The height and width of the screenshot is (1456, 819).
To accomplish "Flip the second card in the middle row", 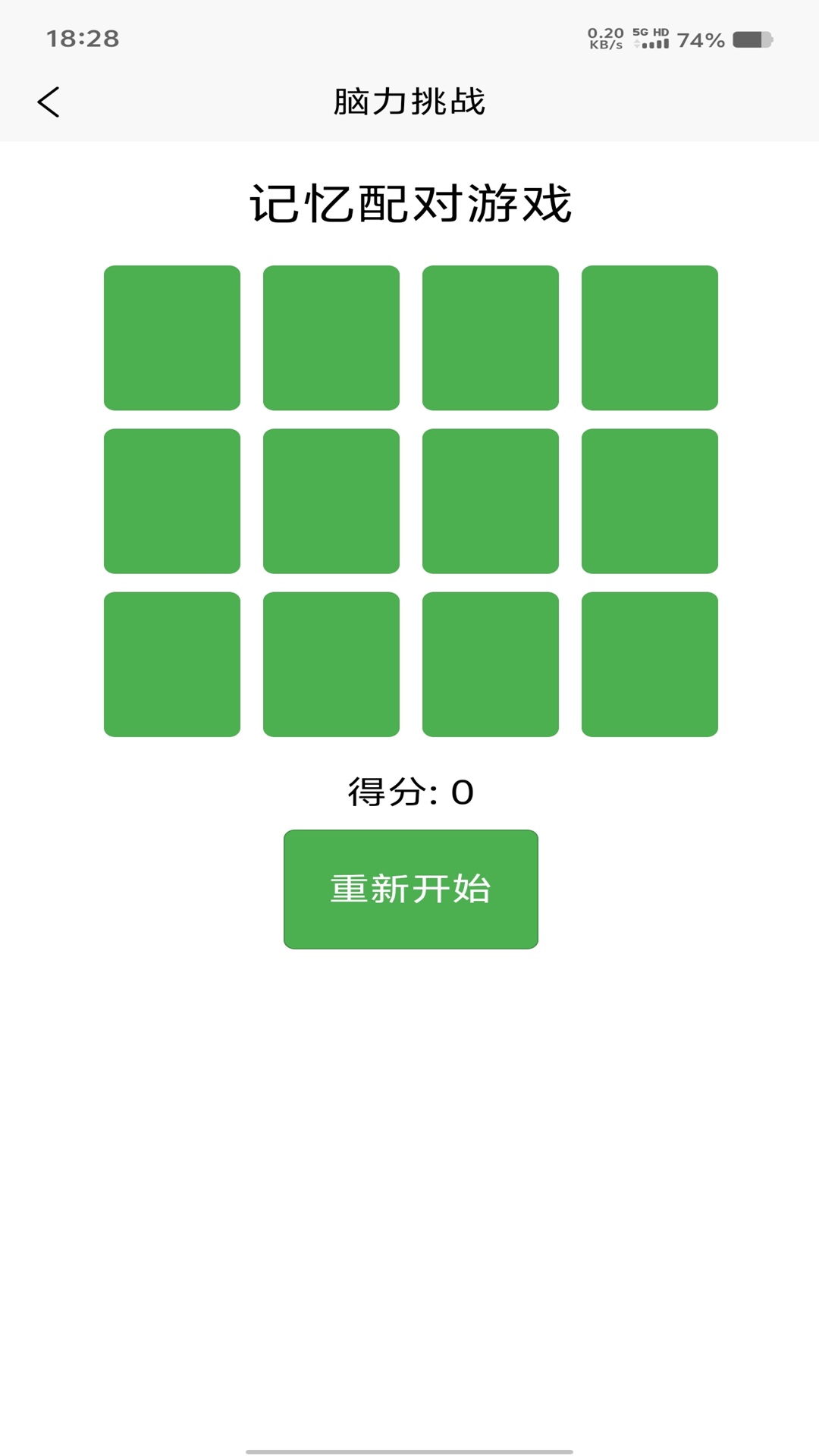I will point(331,500).
